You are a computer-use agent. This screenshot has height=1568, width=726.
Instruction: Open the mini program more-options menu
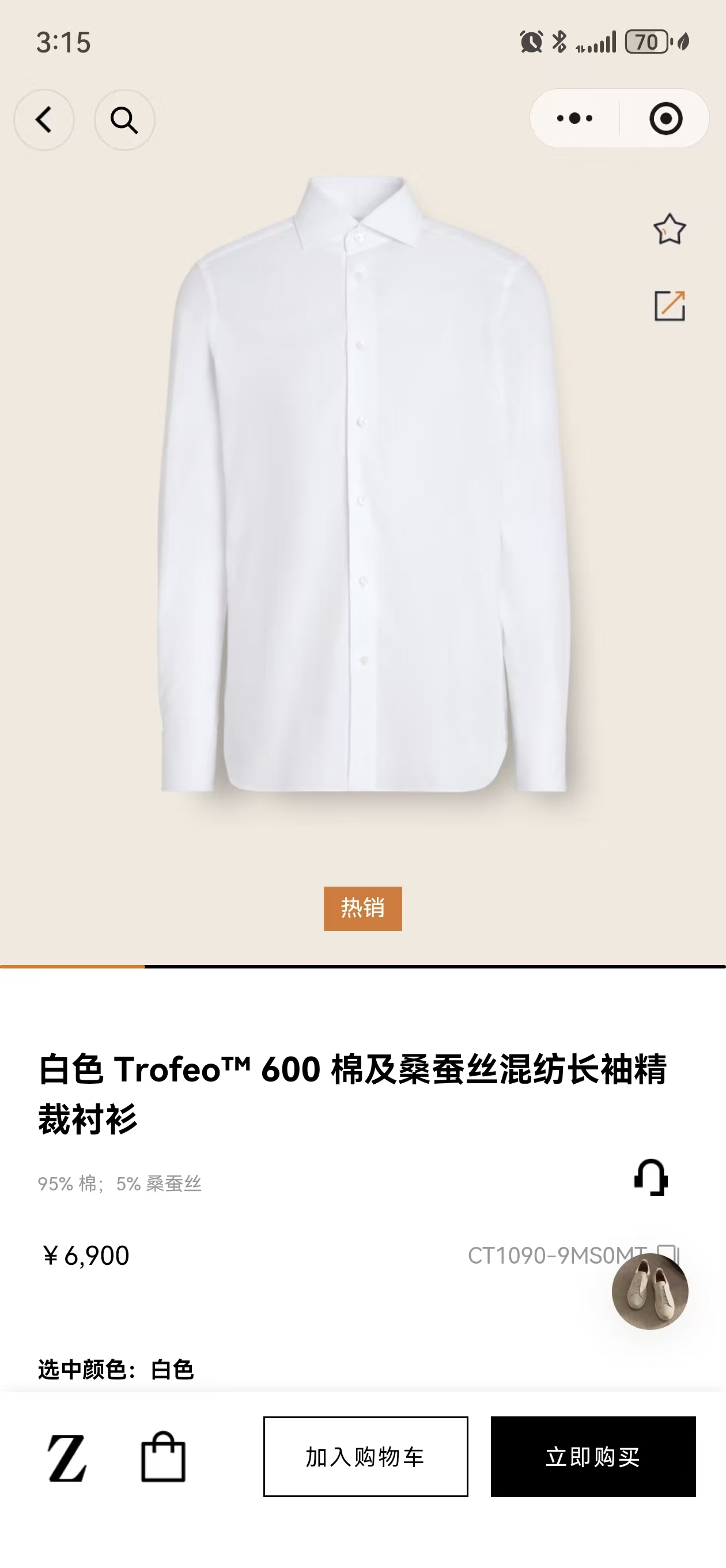(574, 118)
